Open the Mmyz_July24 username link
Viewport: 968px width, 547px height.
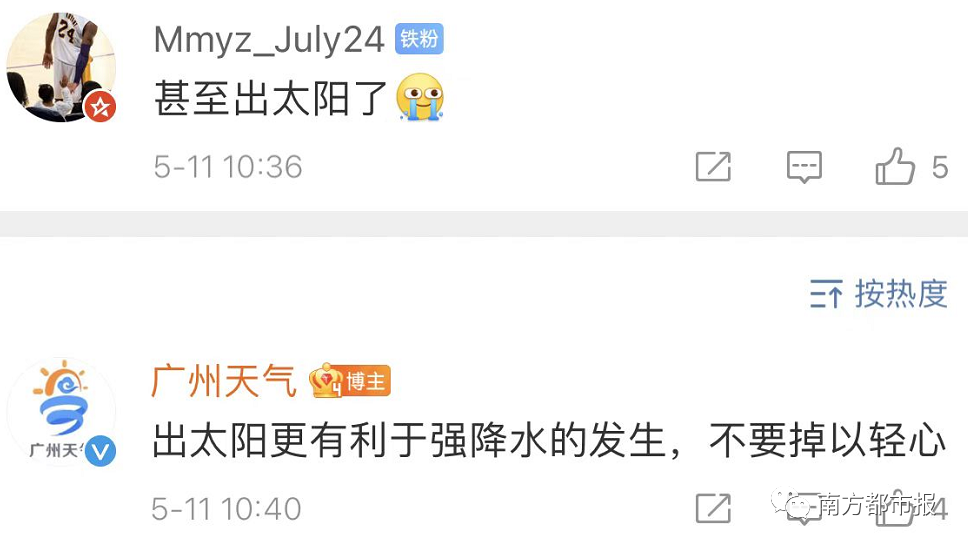click(x=269, y=40)
